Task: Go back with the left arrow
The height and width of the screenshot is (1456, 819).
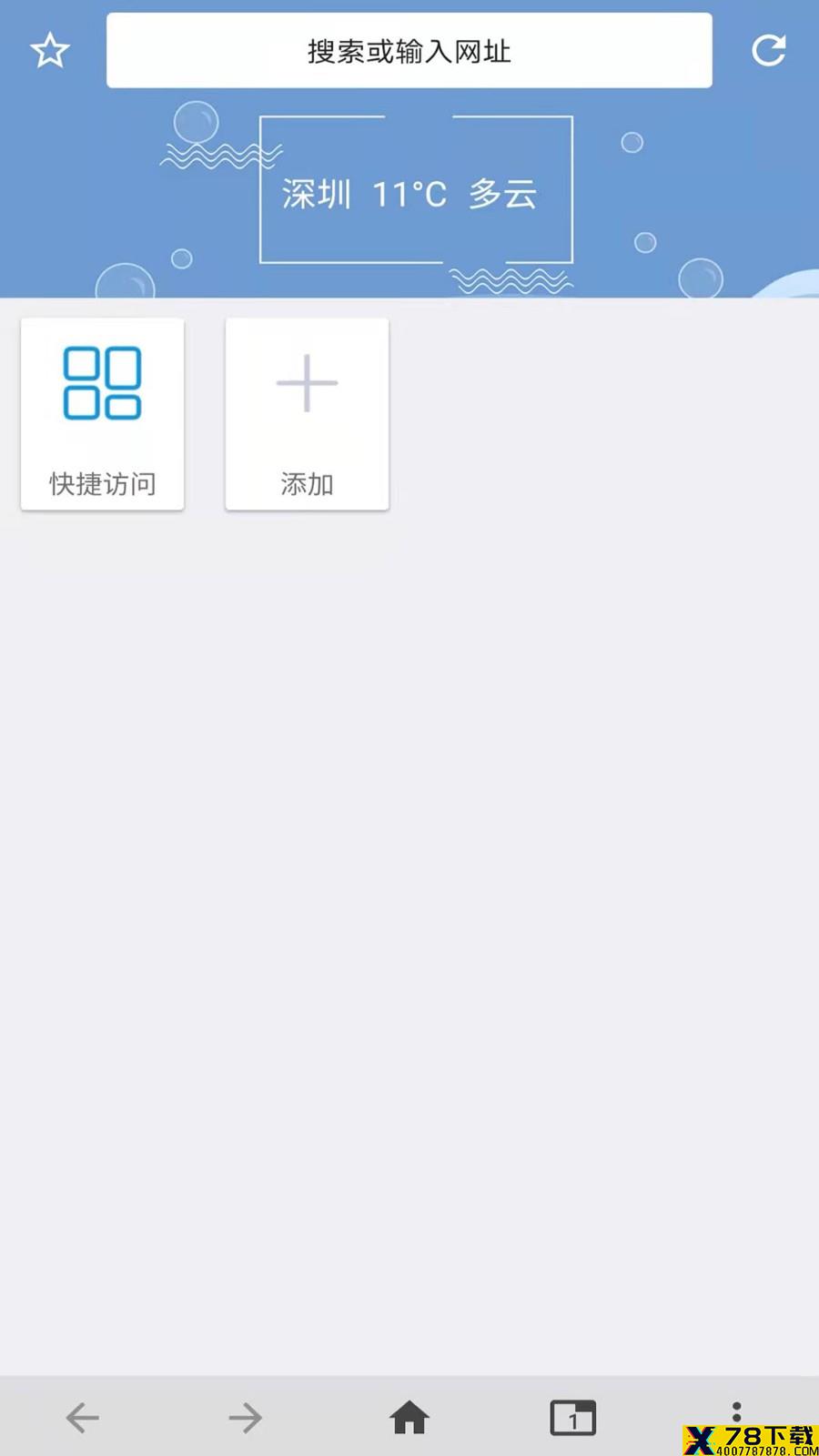Action: pyautogui.click(x=83, y=1417)
